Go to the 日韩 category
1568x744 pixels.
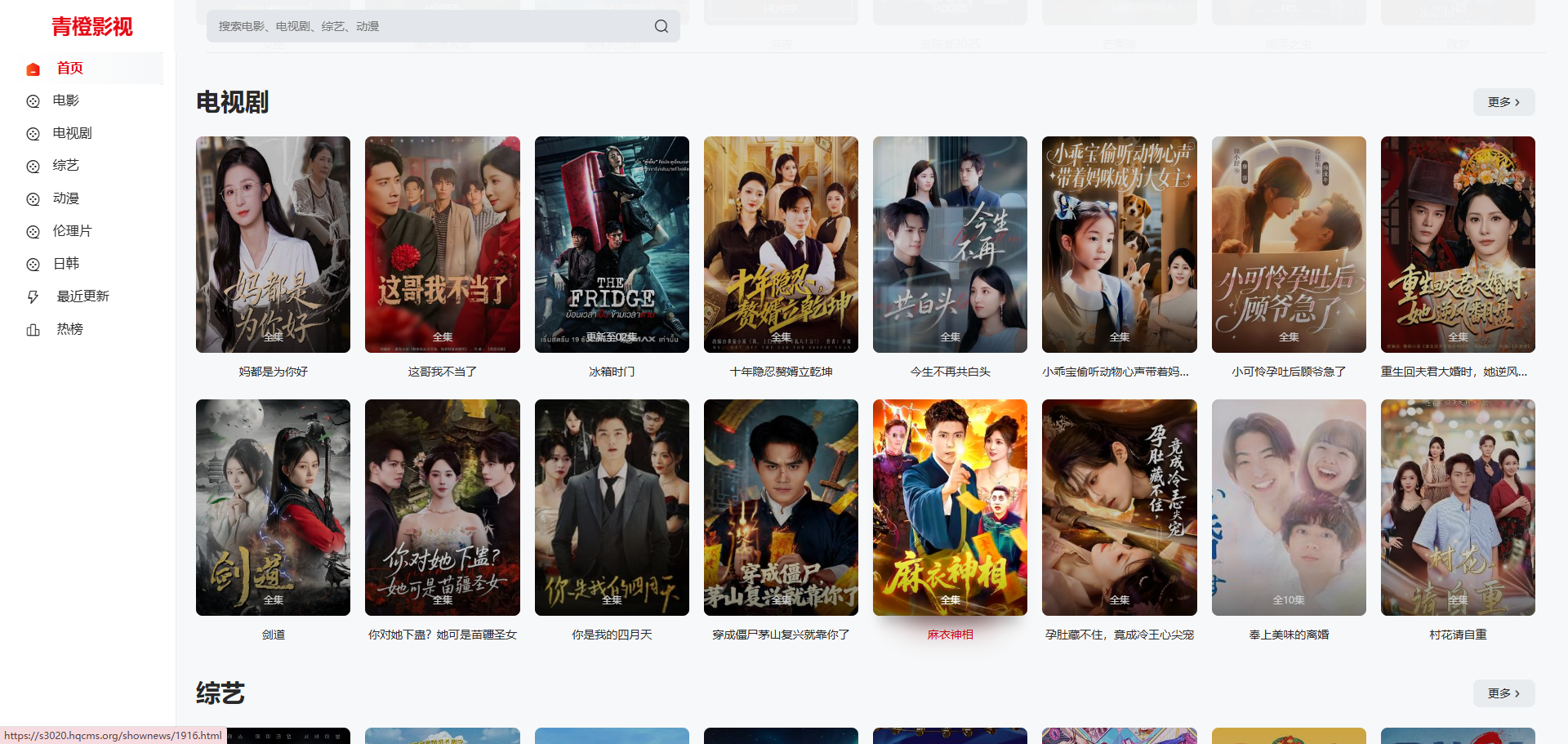point(65,264)
